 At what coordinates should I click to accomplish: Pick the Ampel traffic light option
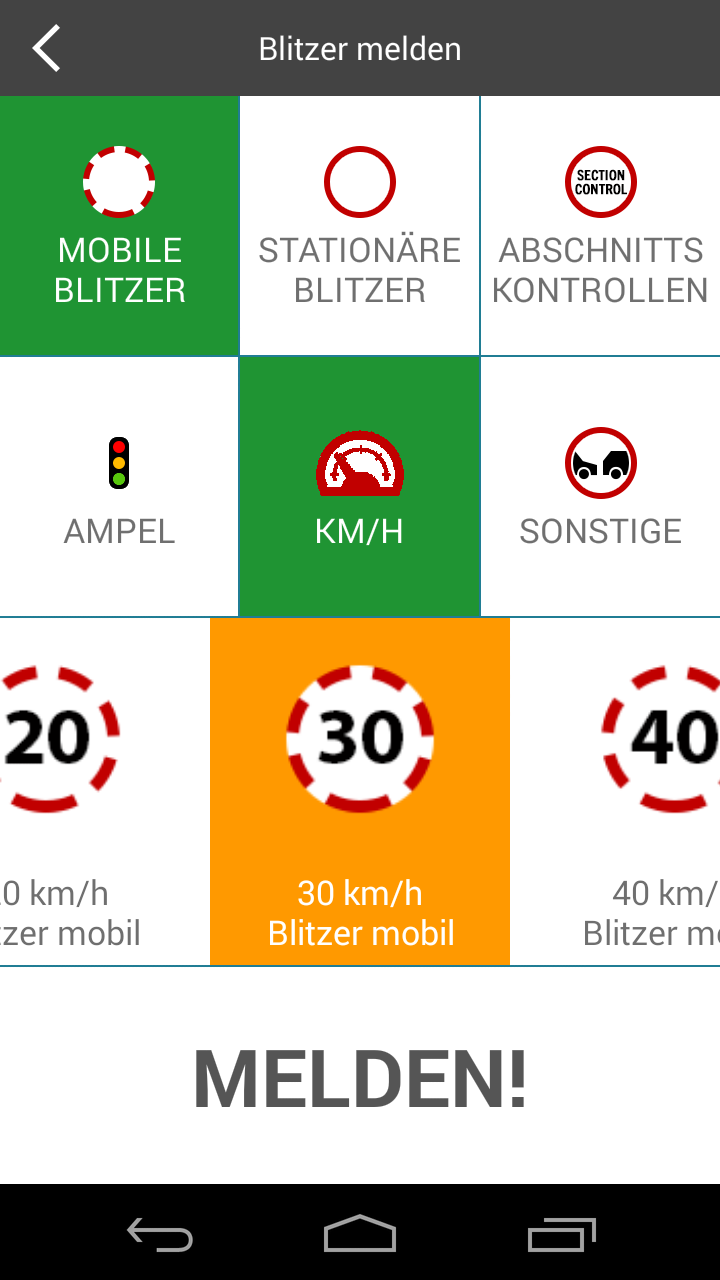tap(119, 487)
